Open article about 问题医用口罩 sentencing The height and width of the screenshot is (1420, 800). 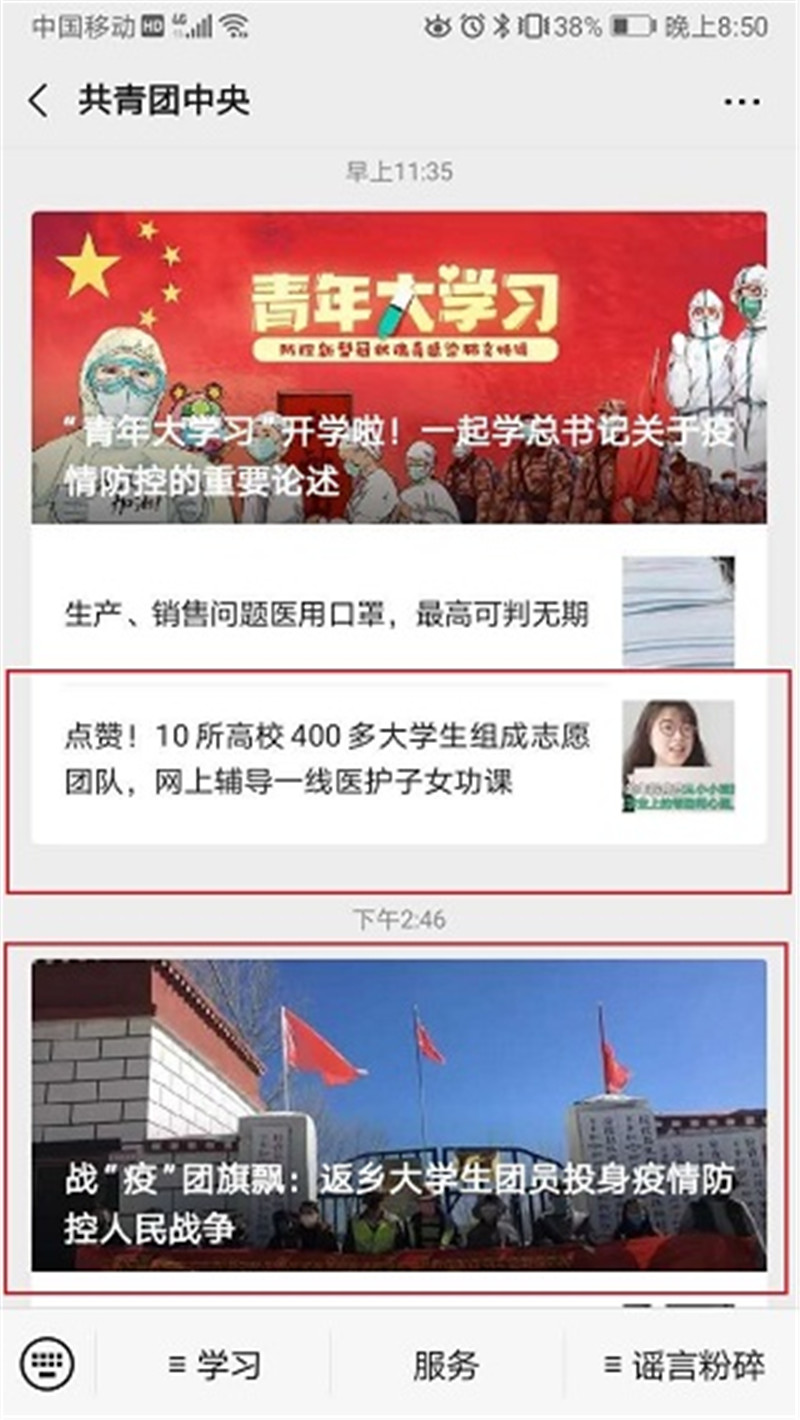coord(399,613)
